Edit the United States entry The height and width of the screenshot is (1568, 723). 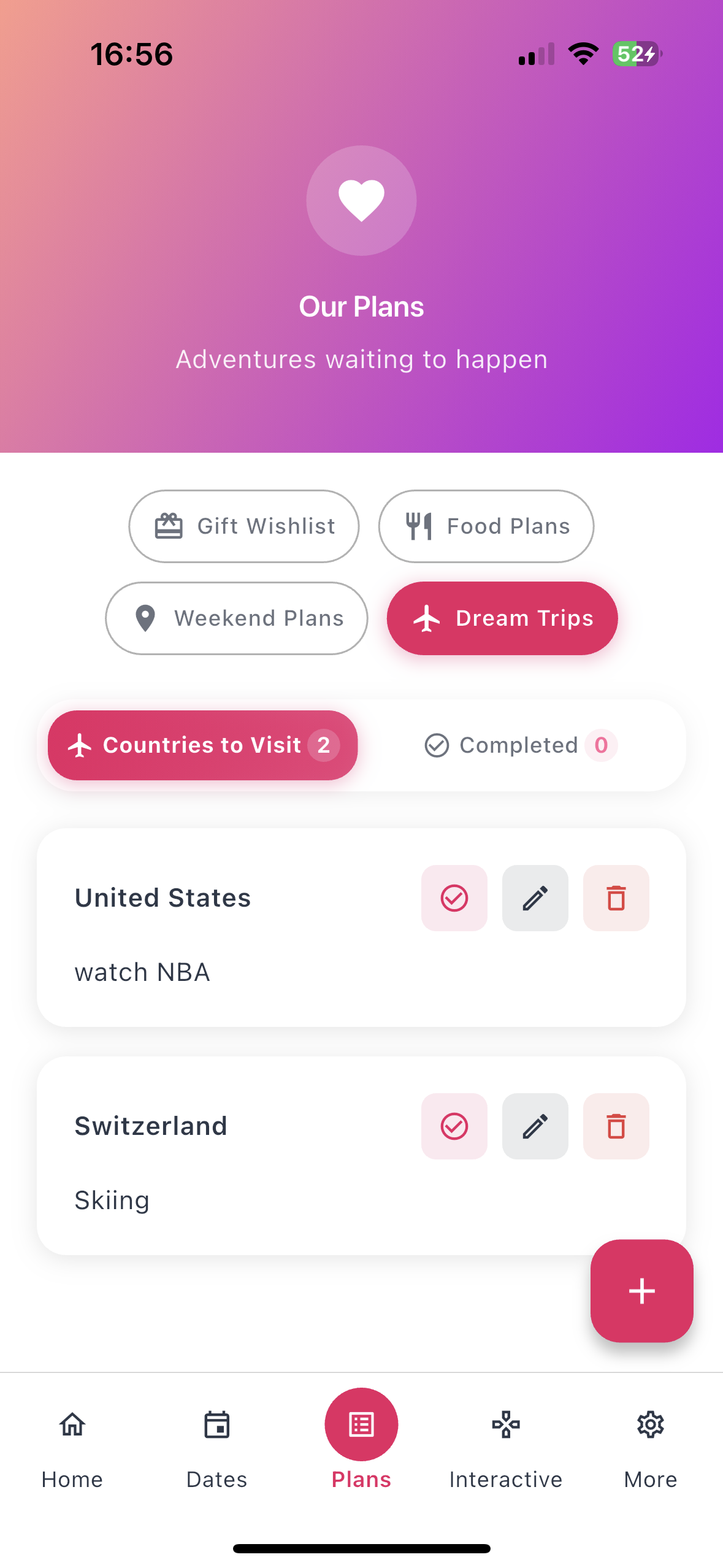(x=535, y=898)
